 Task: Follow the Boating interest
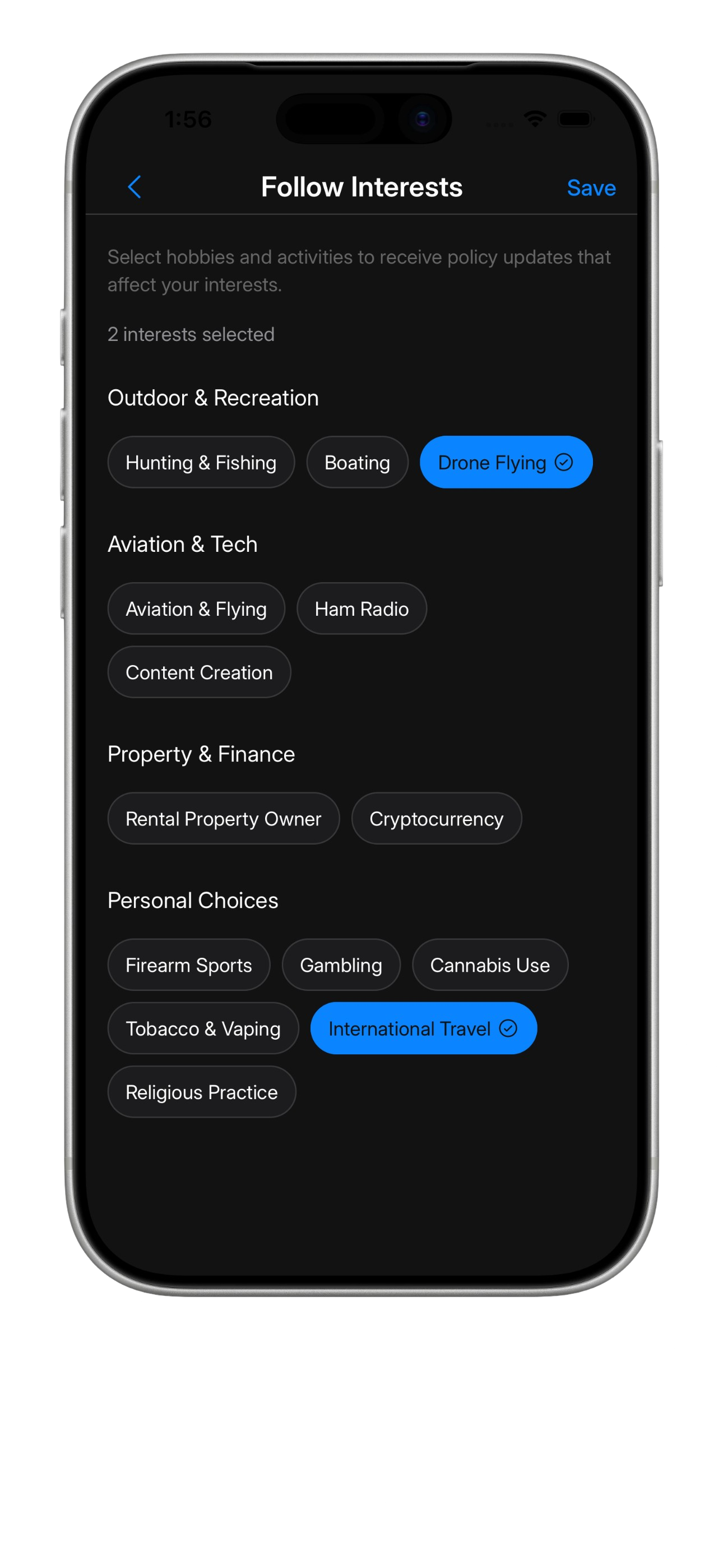click(356, 463)
